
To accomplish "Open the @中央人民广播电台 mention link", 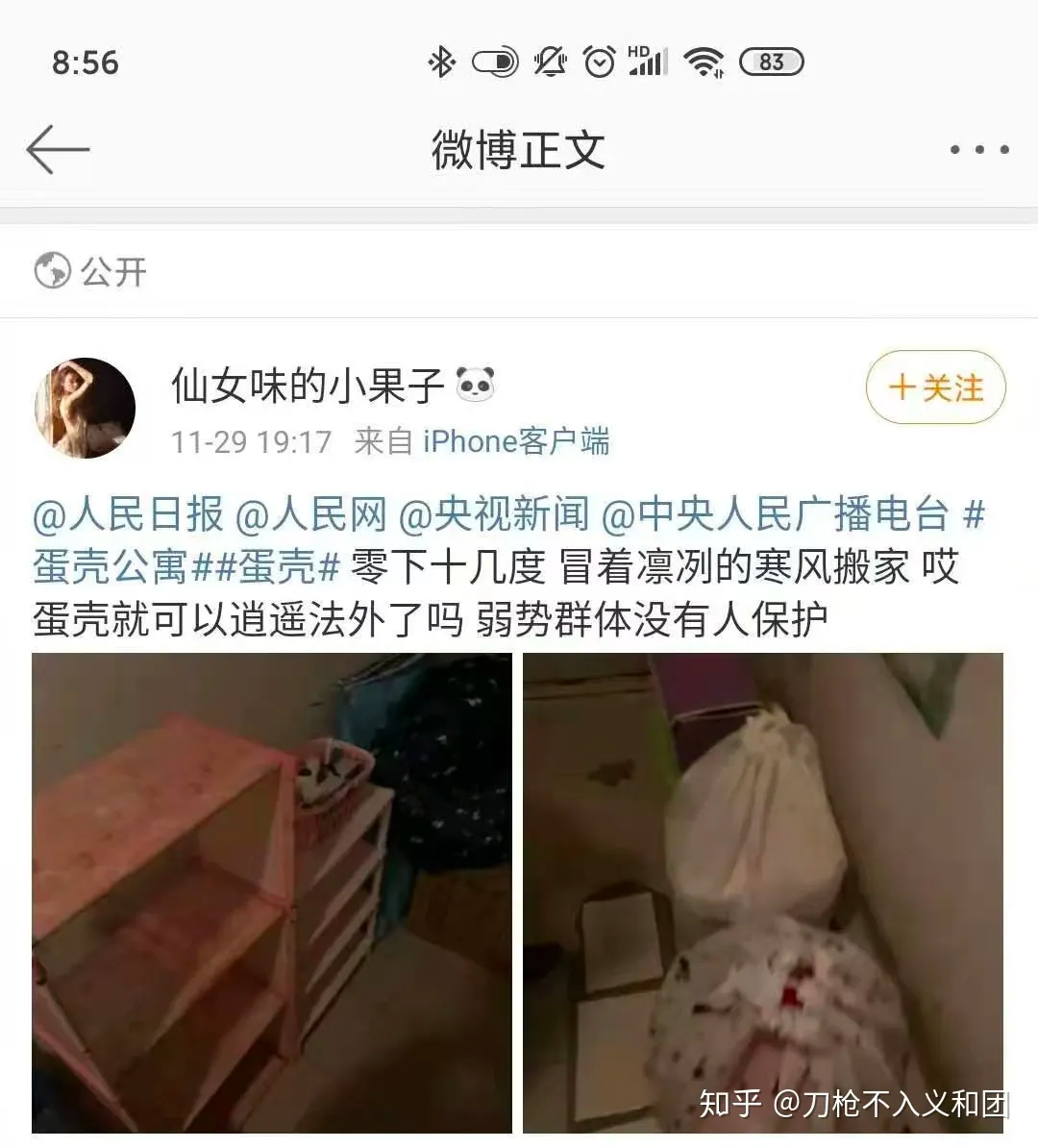I will click(x=775, y=514).
